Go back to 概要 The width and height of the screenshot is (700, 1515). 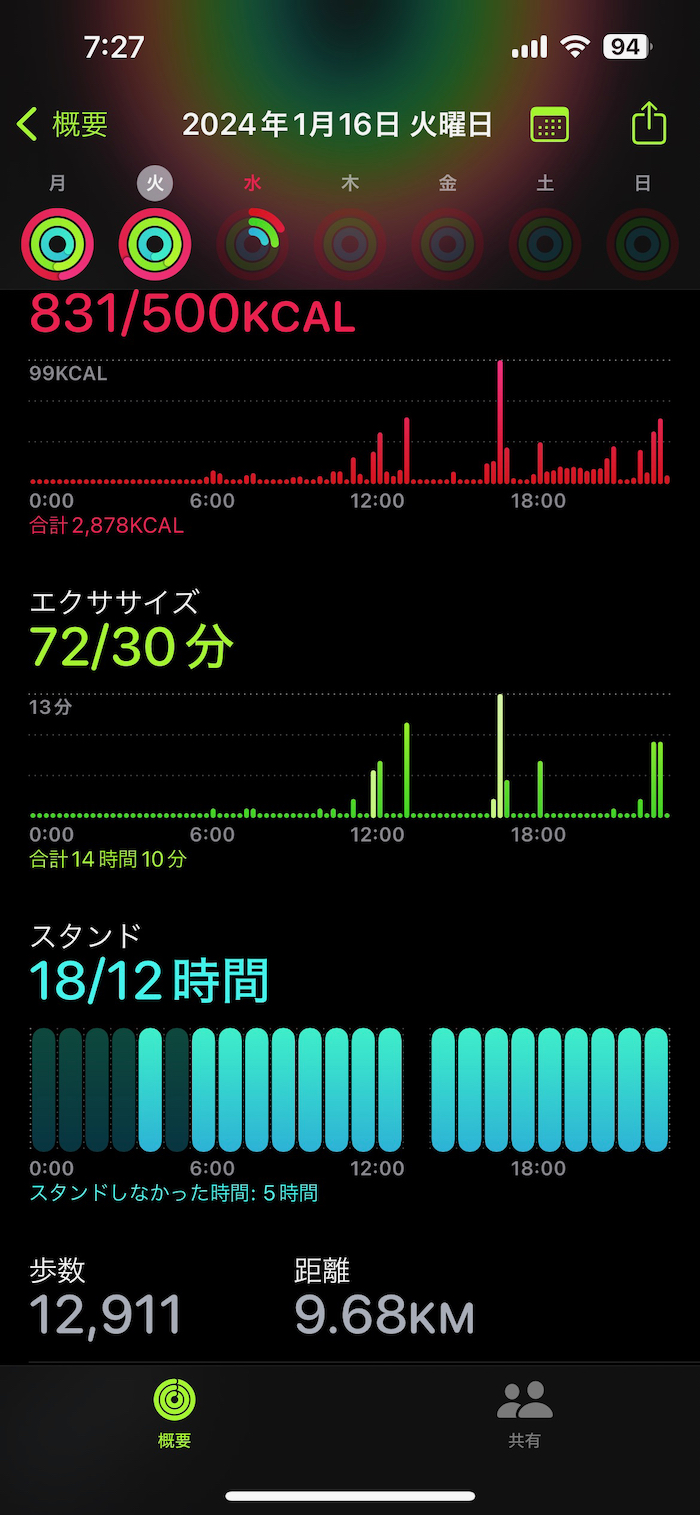tap(62, 125)
